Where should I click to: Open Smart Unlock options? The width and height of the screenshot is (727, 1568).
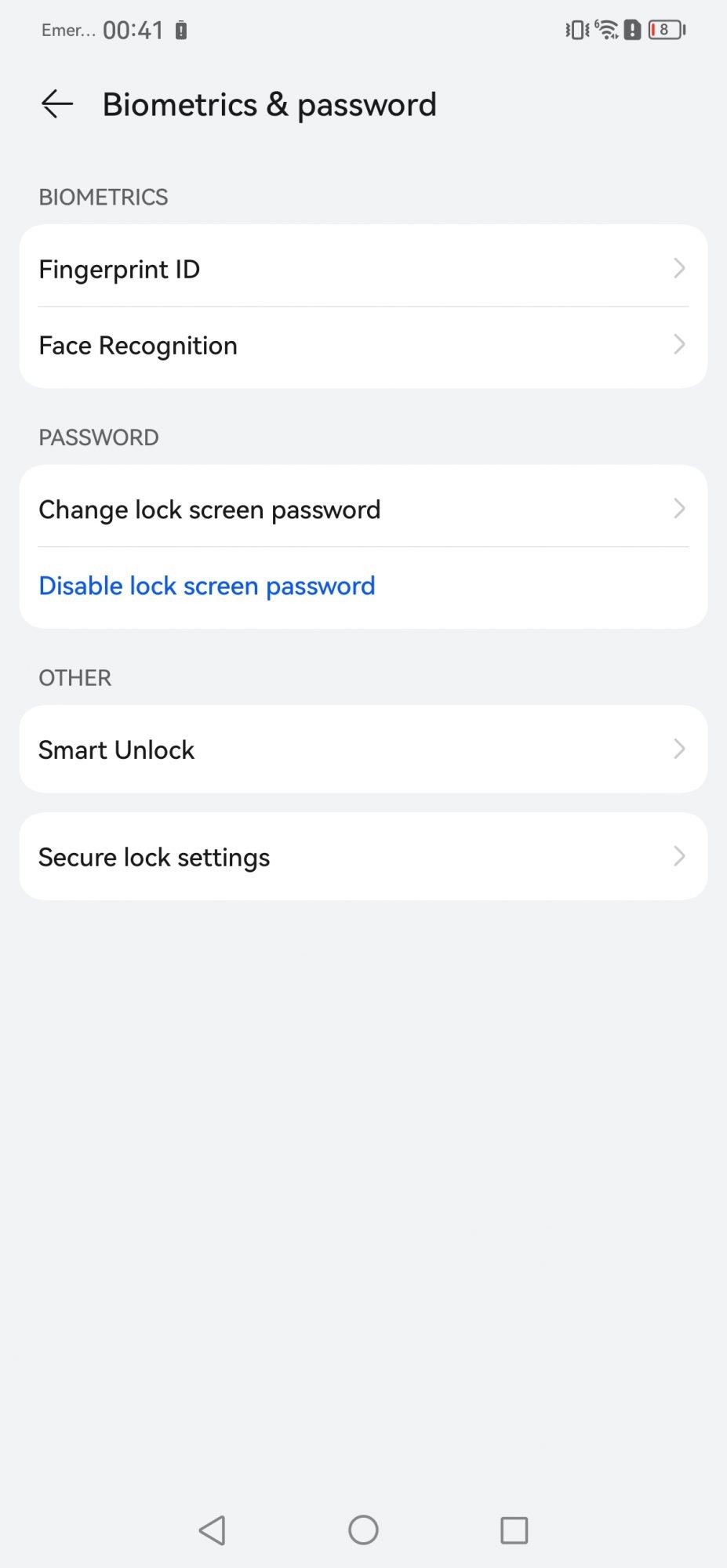[x=363, y=750]
